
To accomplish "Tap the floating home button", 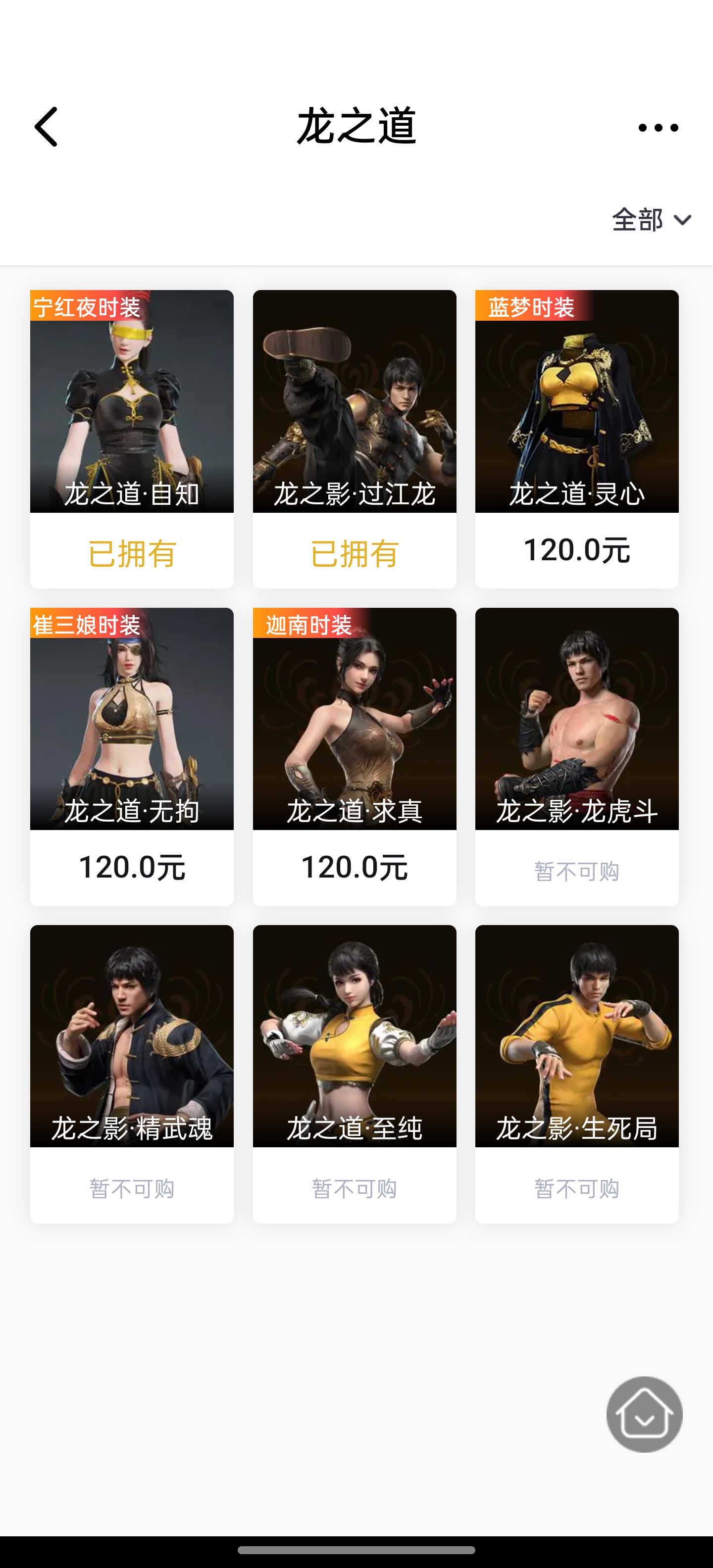I will pos(644,1414).
